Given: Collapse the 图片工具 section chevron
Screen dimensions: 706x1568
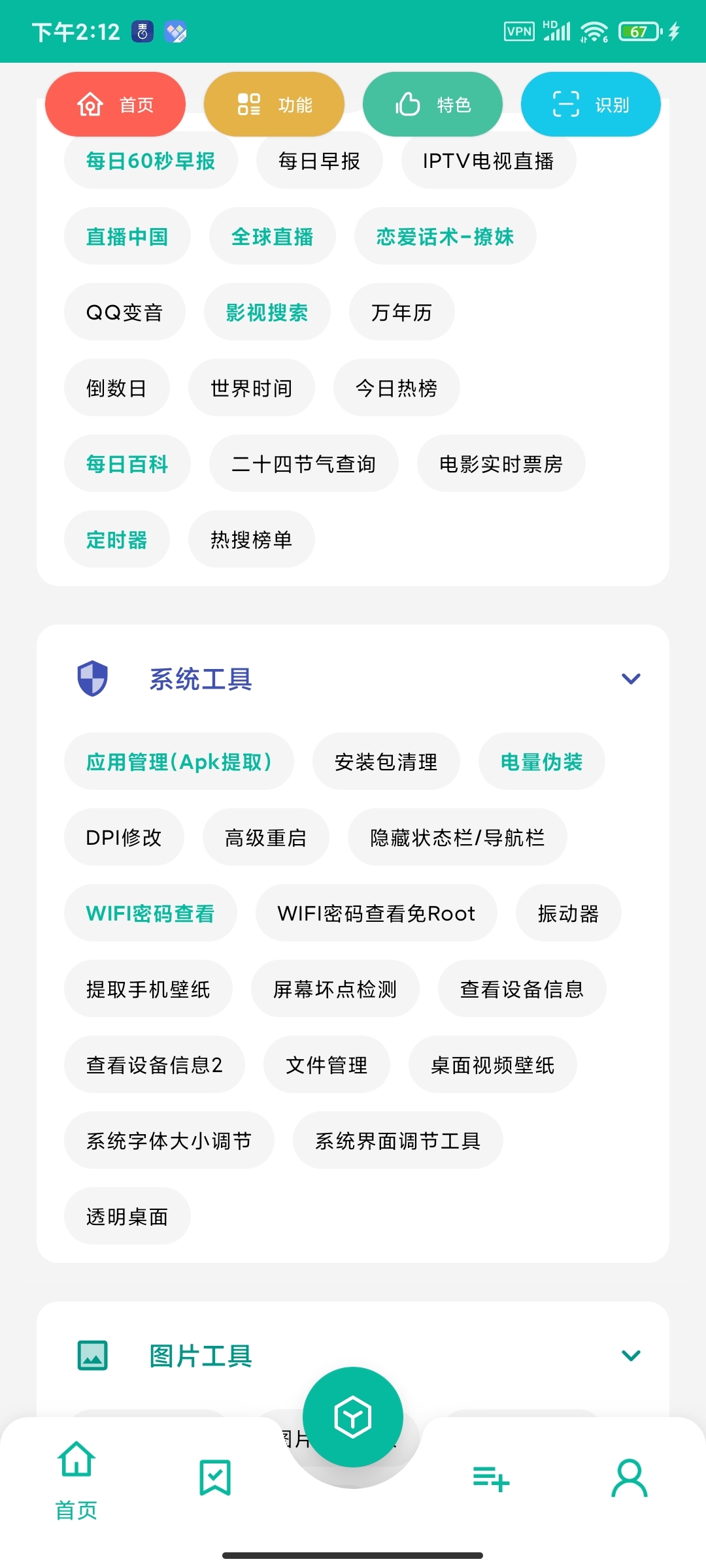Looking at the screenshot, I should (630, 1356).
